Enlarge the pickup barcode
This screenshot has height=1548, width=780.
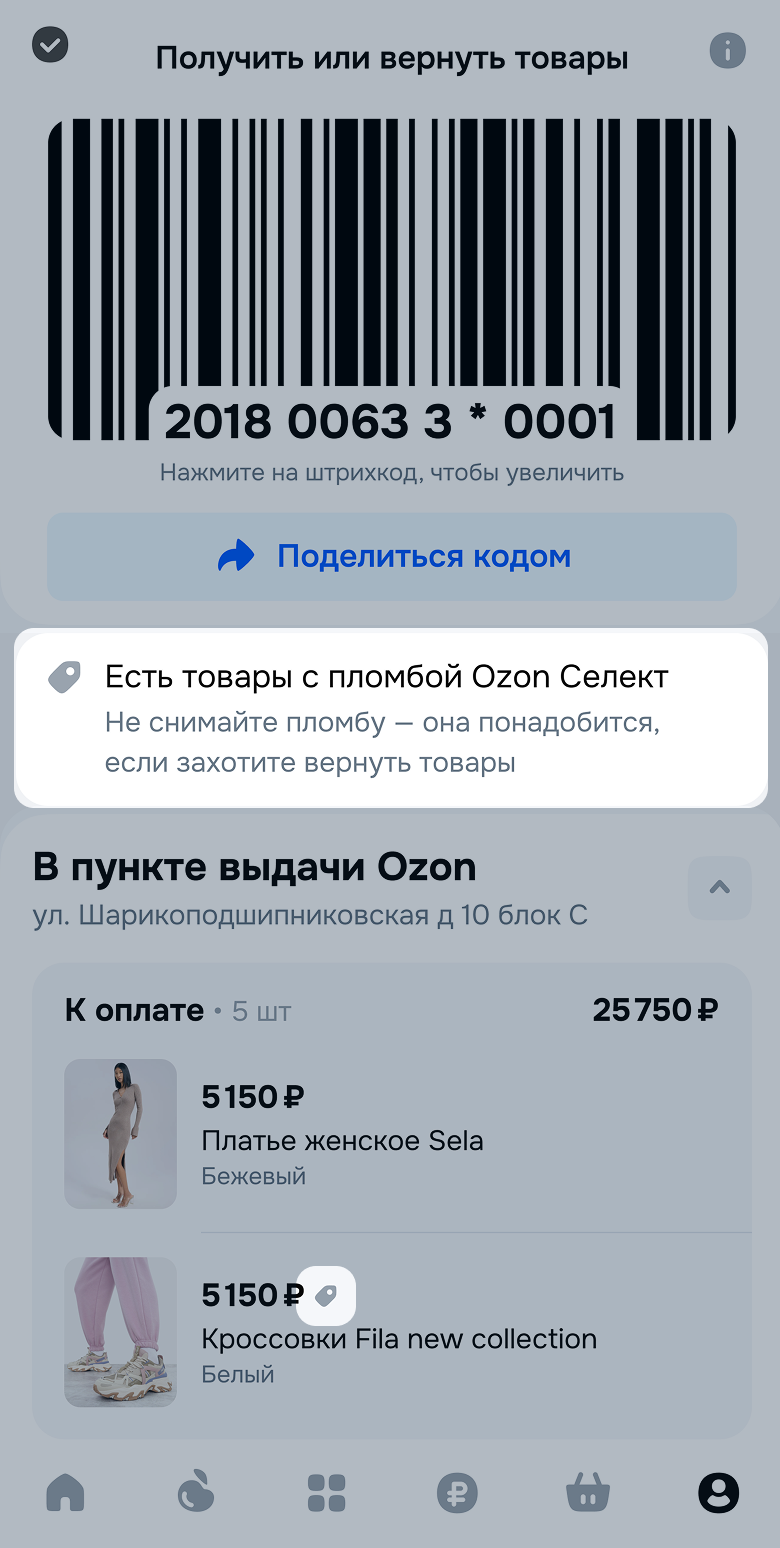coord(391,280)
